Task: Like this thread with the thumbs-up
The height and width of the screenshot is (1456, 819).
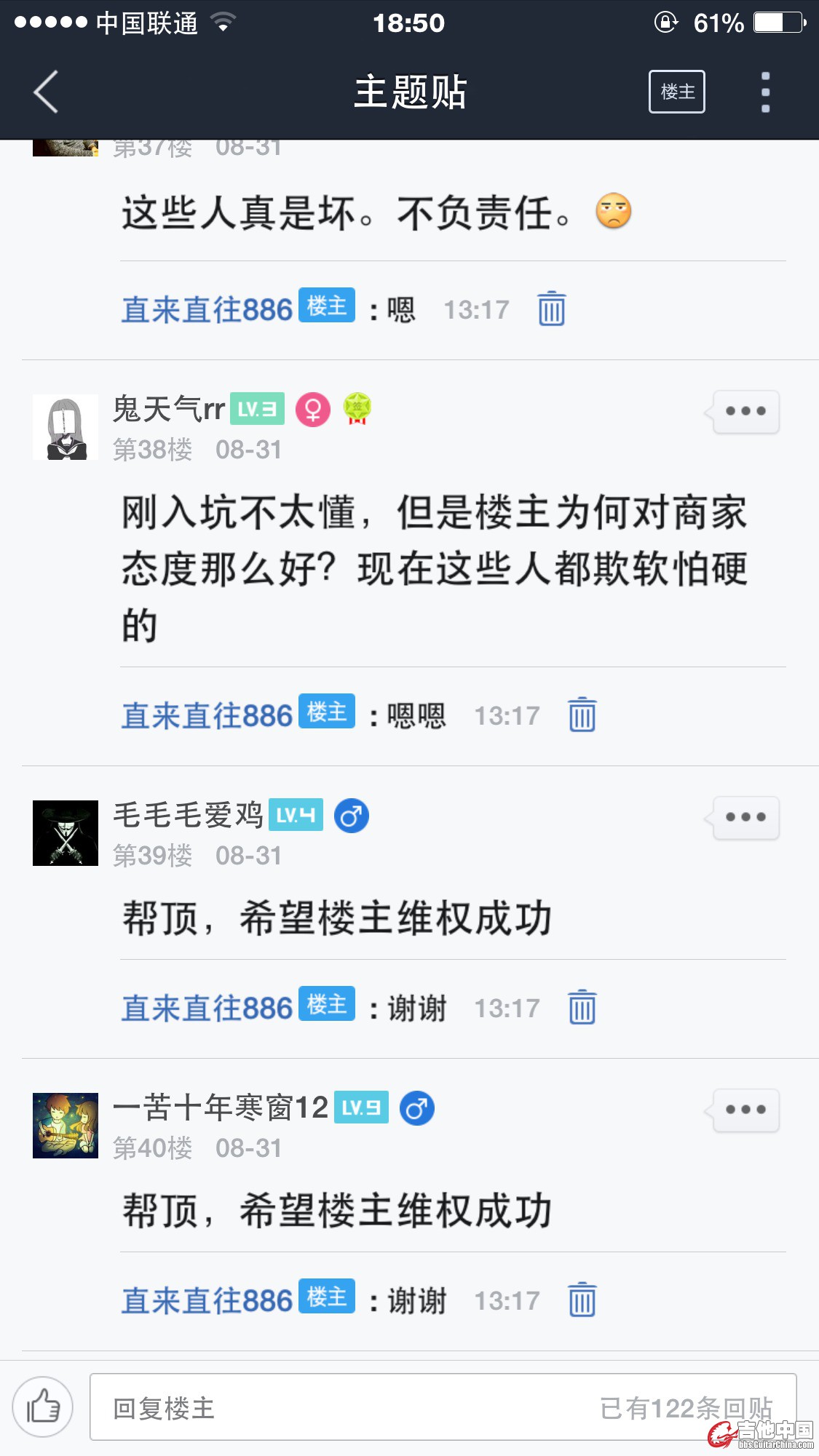Action: [x=43, y=1407]
